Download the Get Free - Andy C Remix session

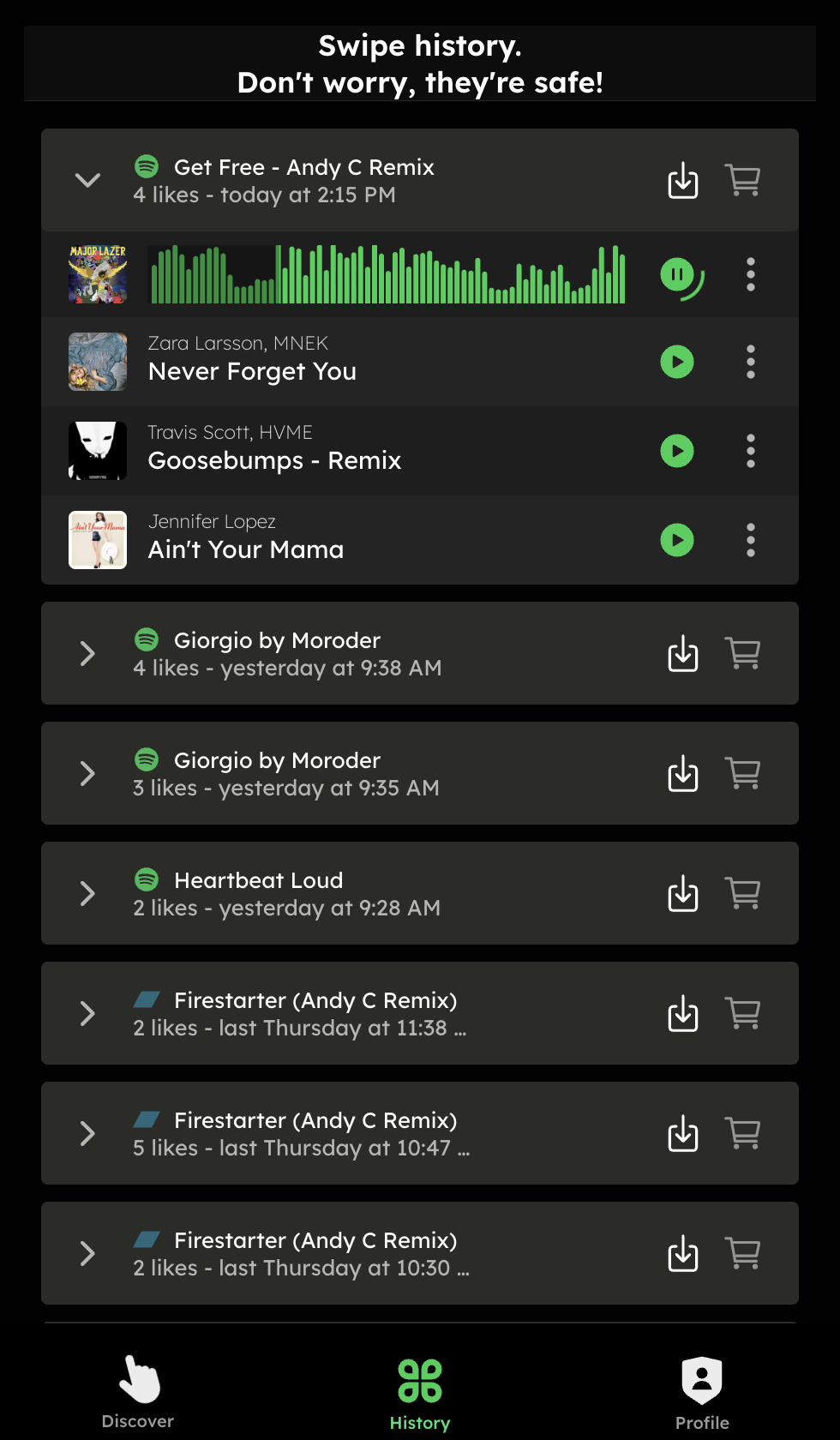click(x=682, y=180)
